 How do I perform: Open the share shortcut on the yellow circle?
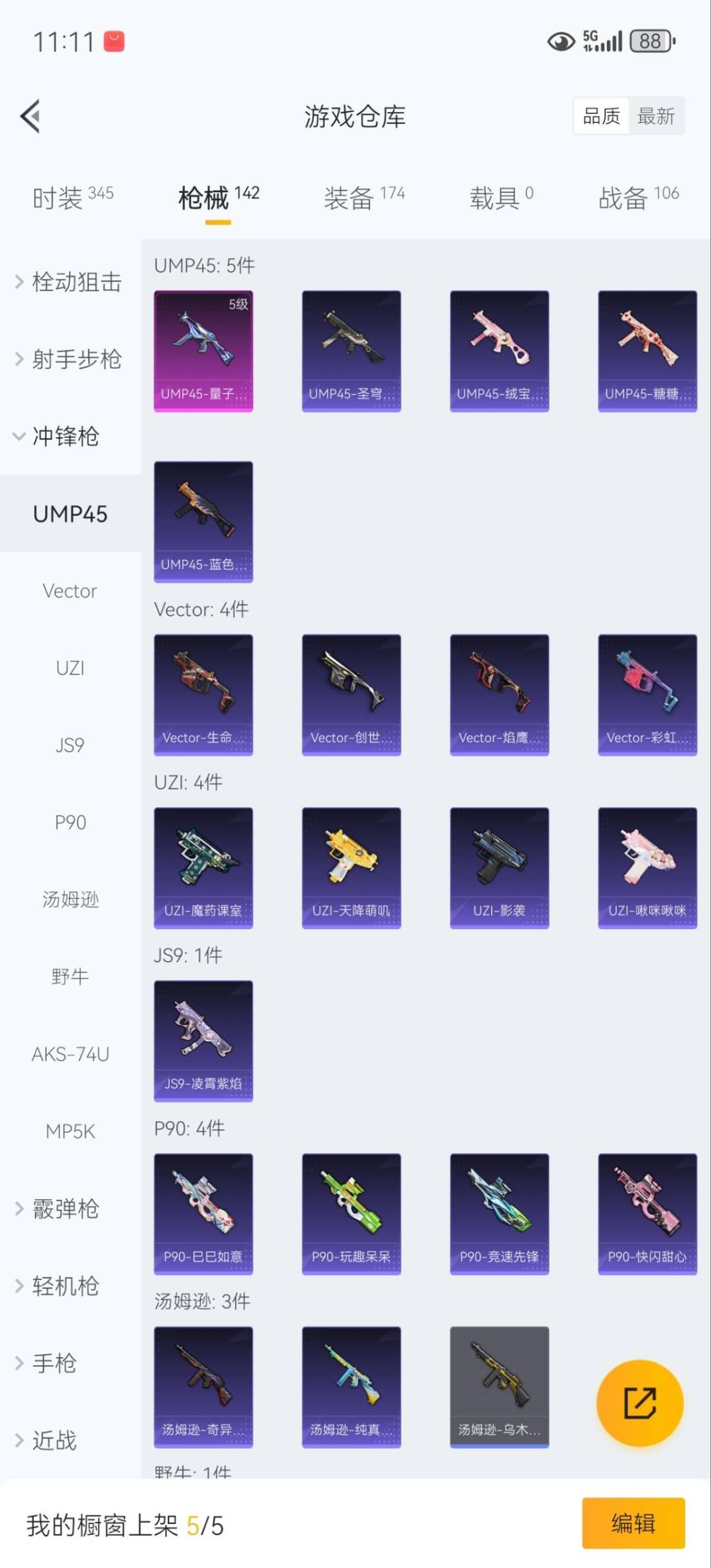tap(639, 1403)
